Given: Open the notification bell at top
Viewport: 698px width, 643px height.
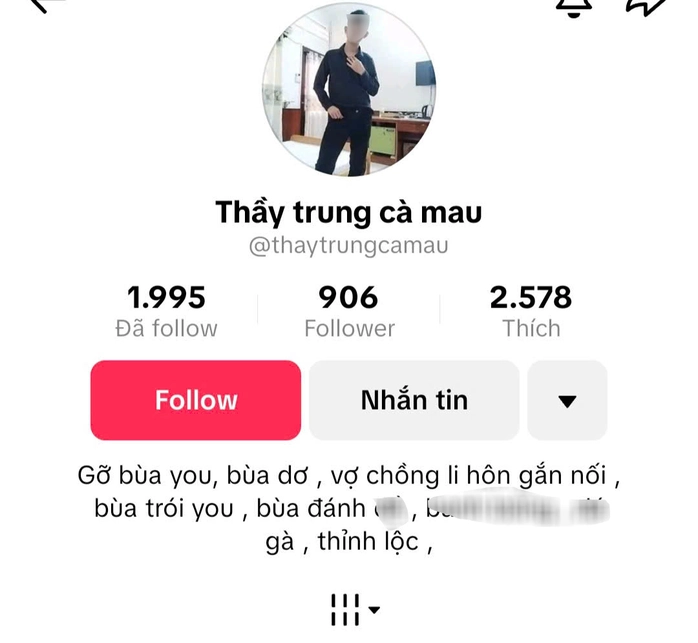Looking at the screenshot, I should pos(573,5).
